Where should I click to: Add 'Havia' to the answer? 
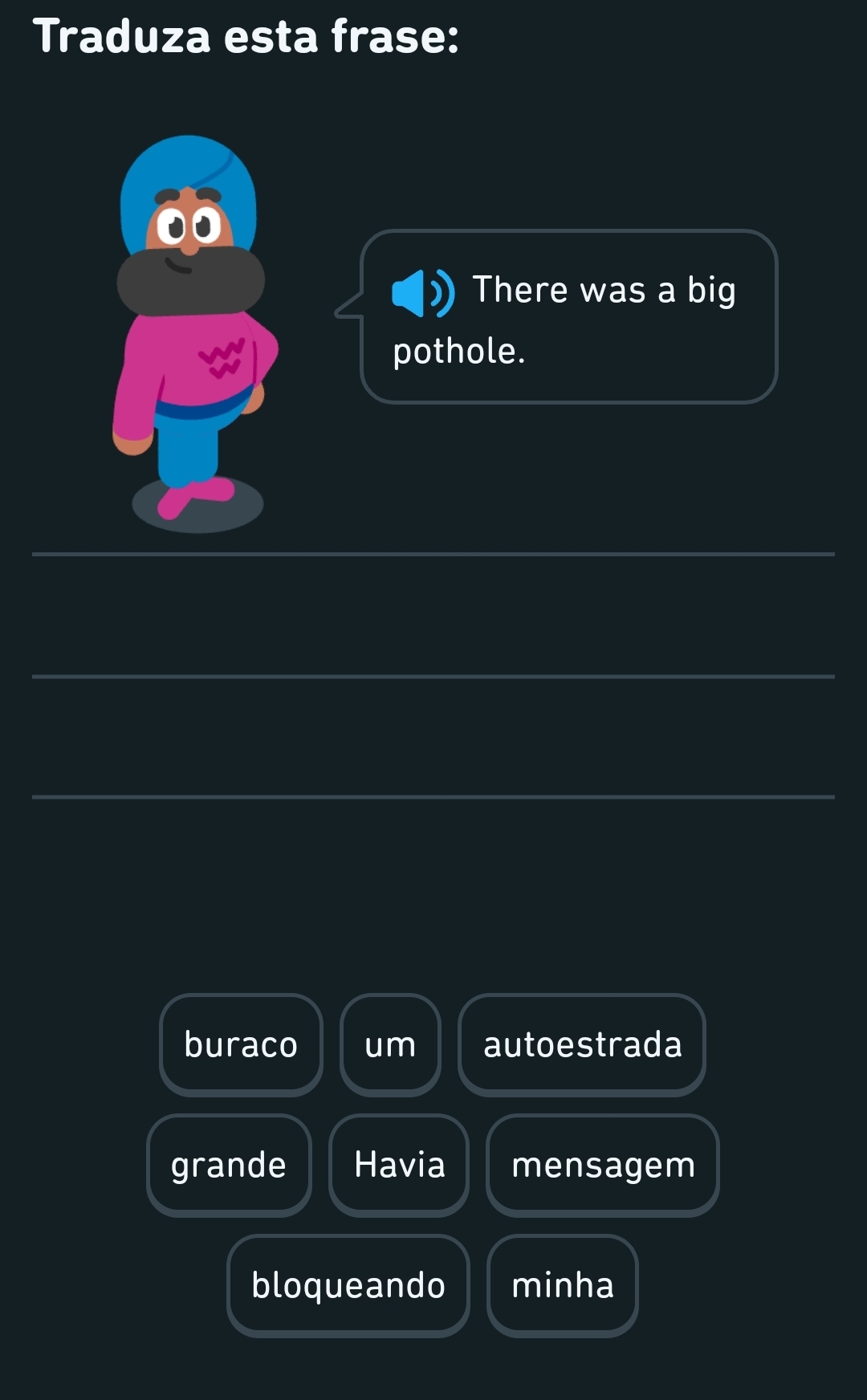(x=399, y=1165)
